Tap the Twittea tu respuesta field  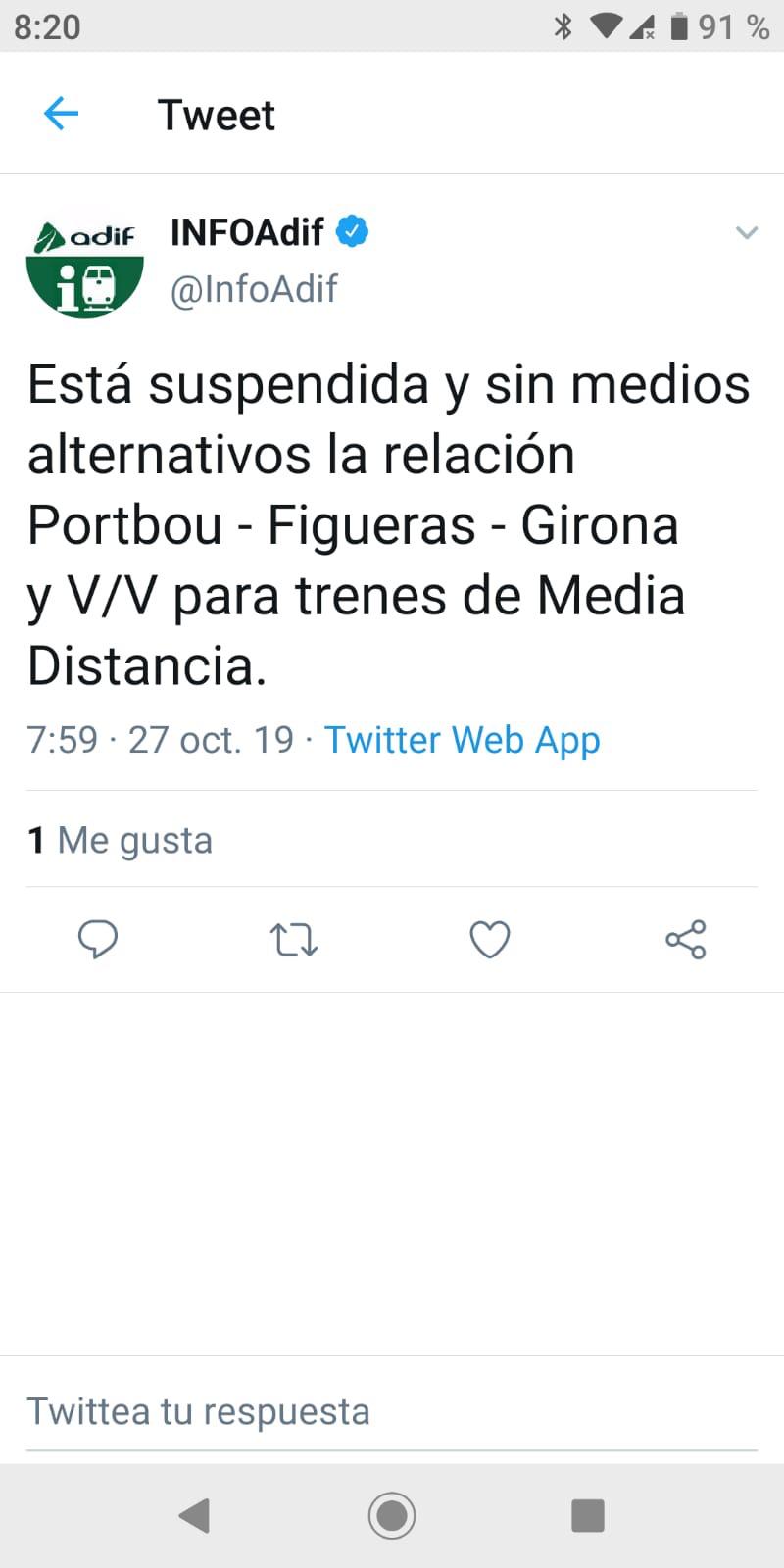point(392,1412)
